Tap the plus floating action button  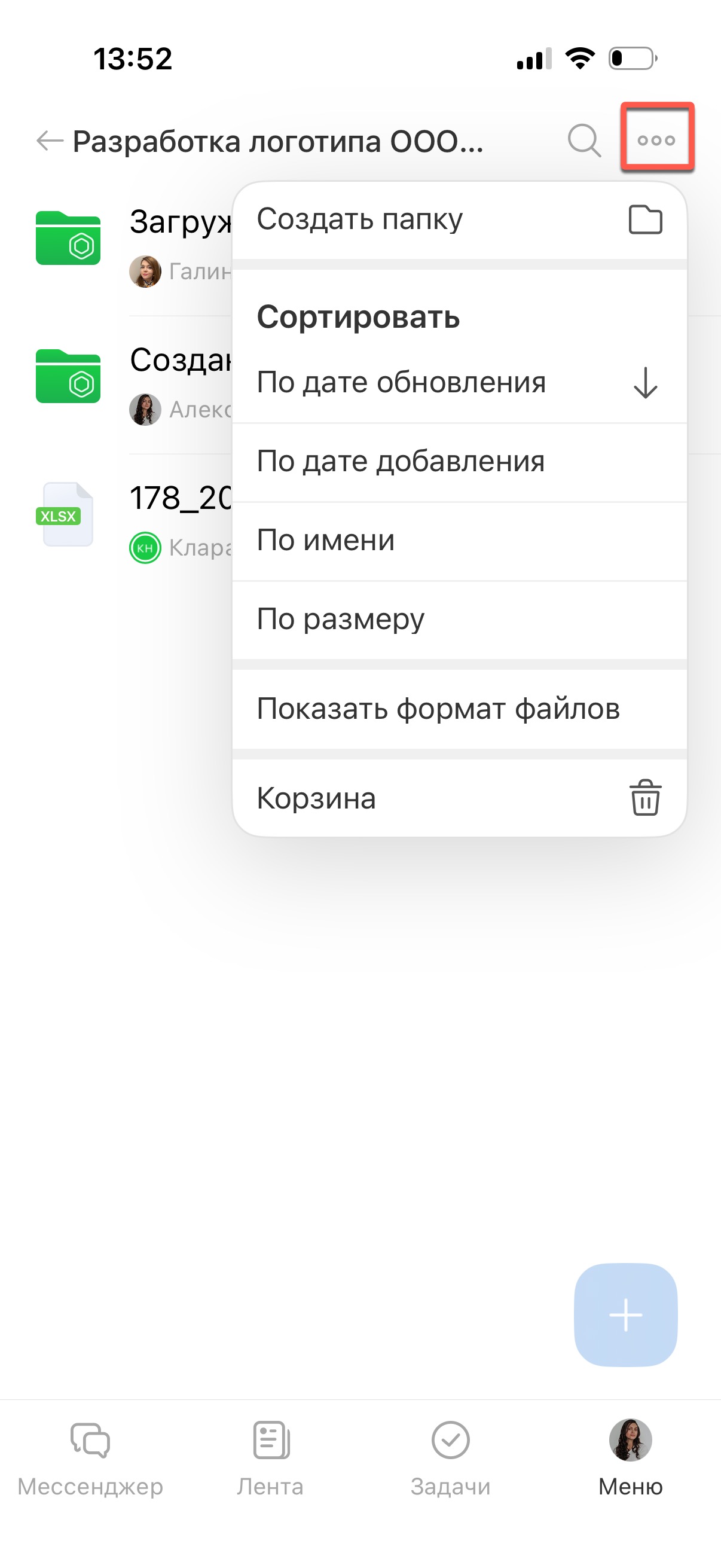[x=625, y=1314]
